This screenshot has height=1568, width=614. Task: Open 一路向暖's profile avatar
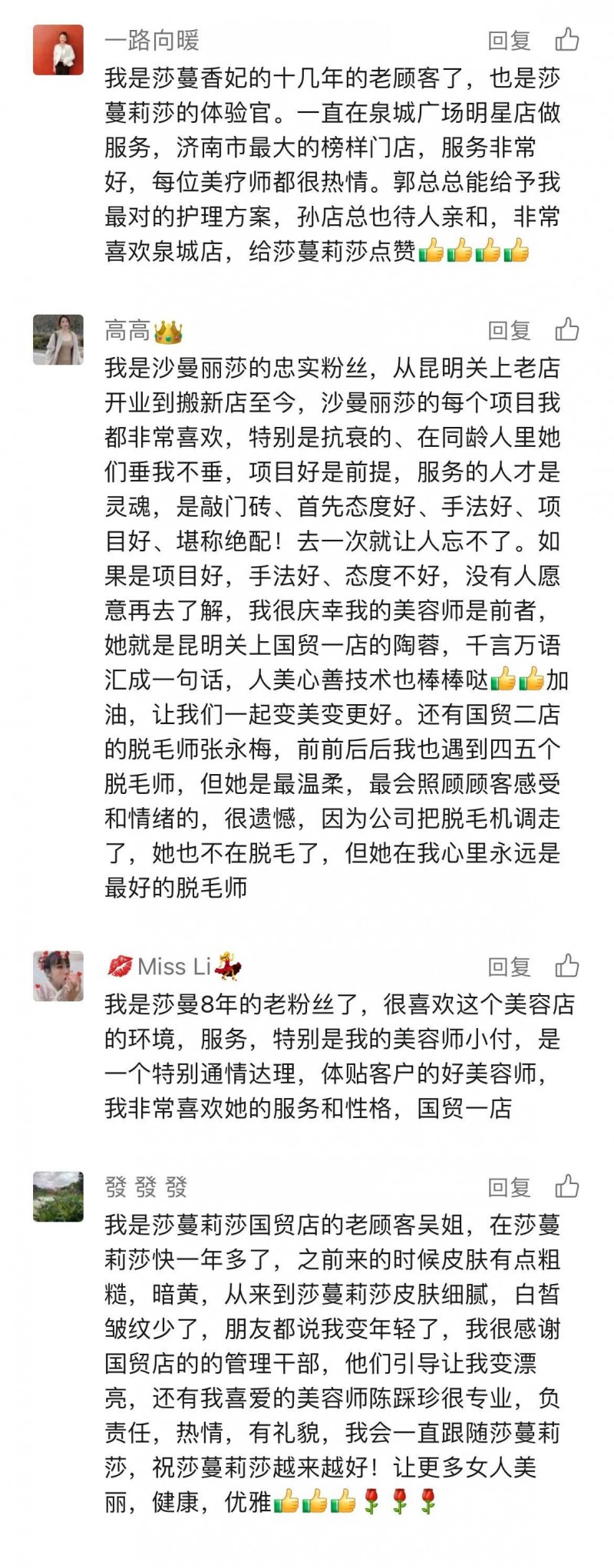point(58,50)
